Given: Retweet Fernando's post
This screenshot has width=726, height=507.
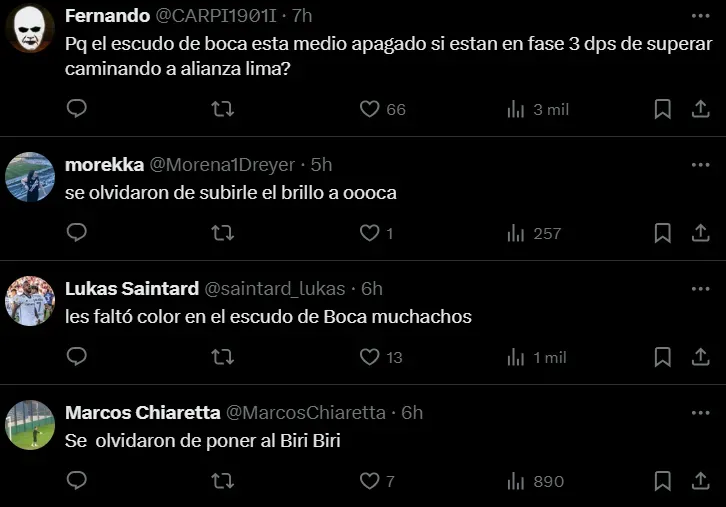Looking at the screenshot, I should (x=223, y=109).
